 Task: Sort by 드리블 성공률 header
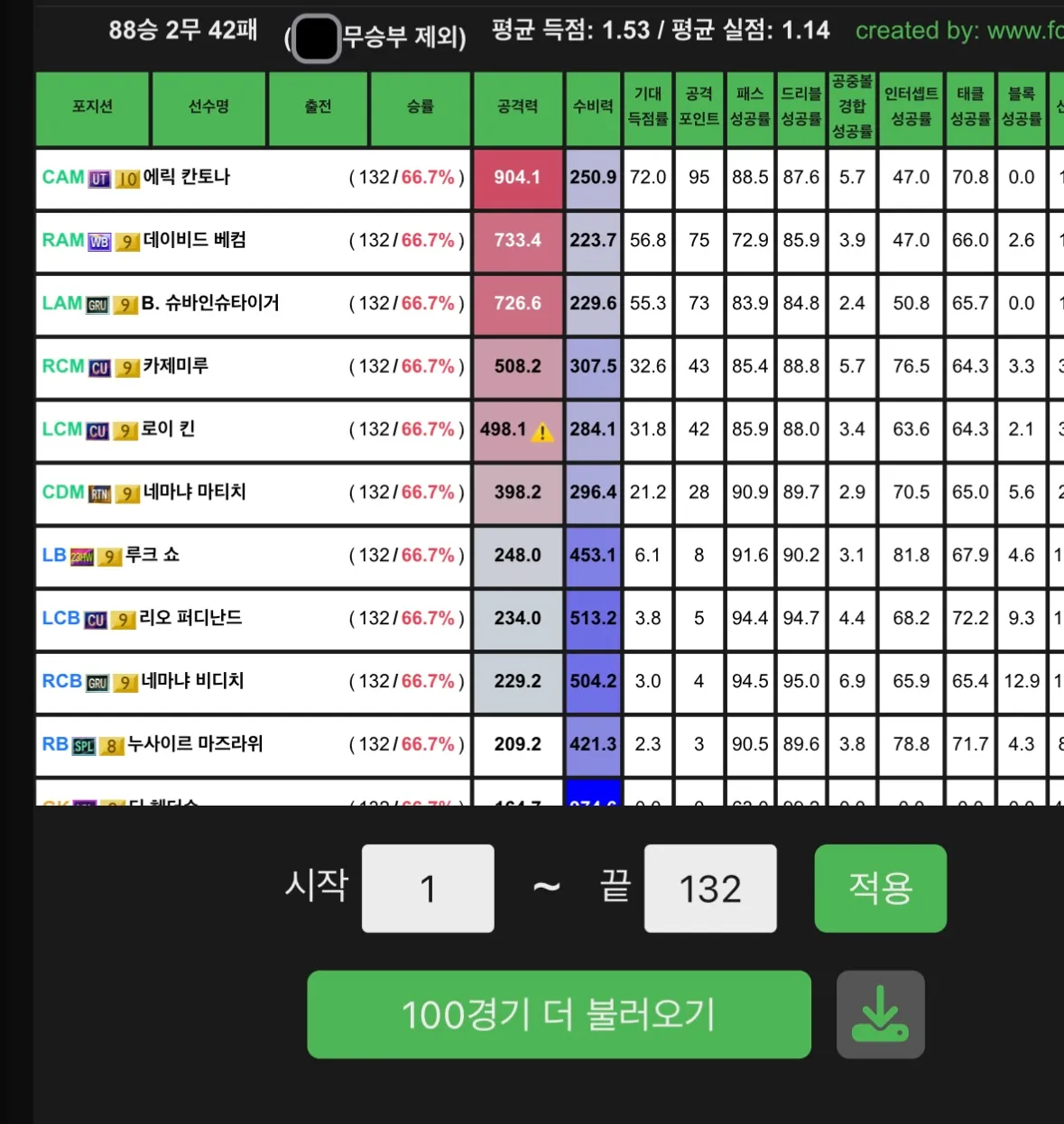tap(800, 107)
